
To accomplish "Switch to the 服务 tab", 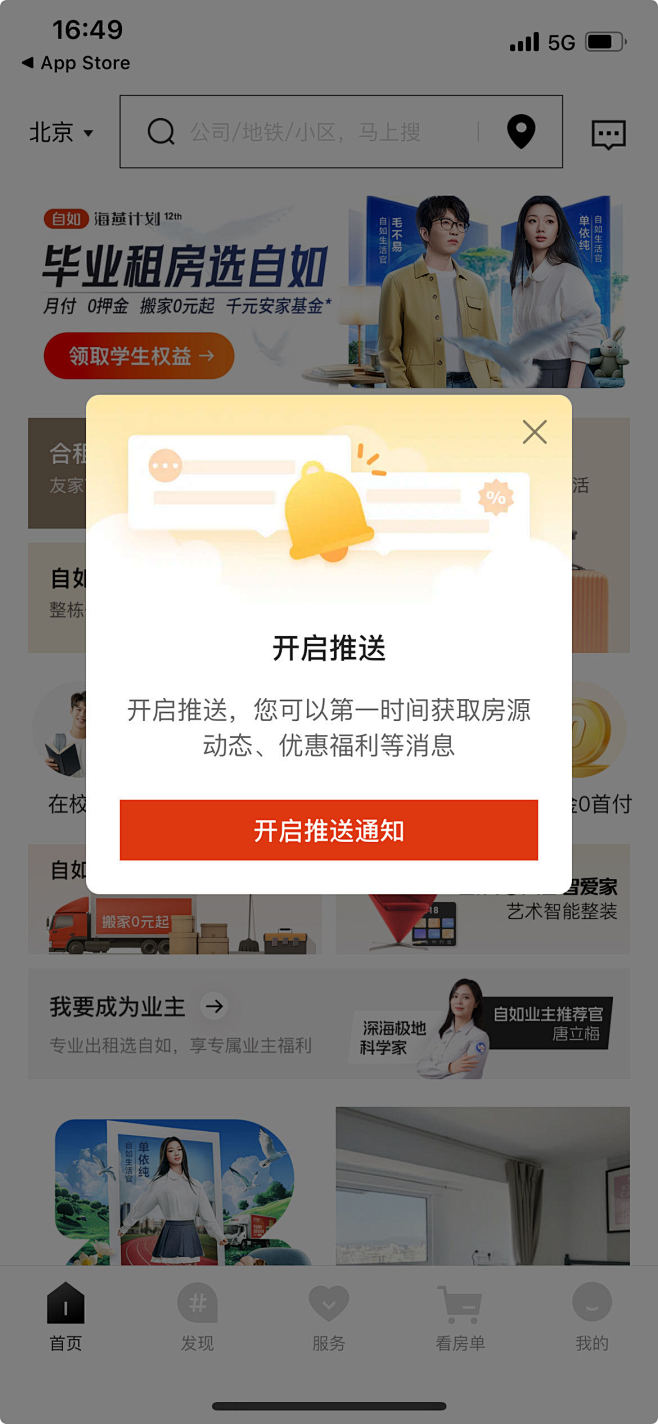I will pos(328,1317).
